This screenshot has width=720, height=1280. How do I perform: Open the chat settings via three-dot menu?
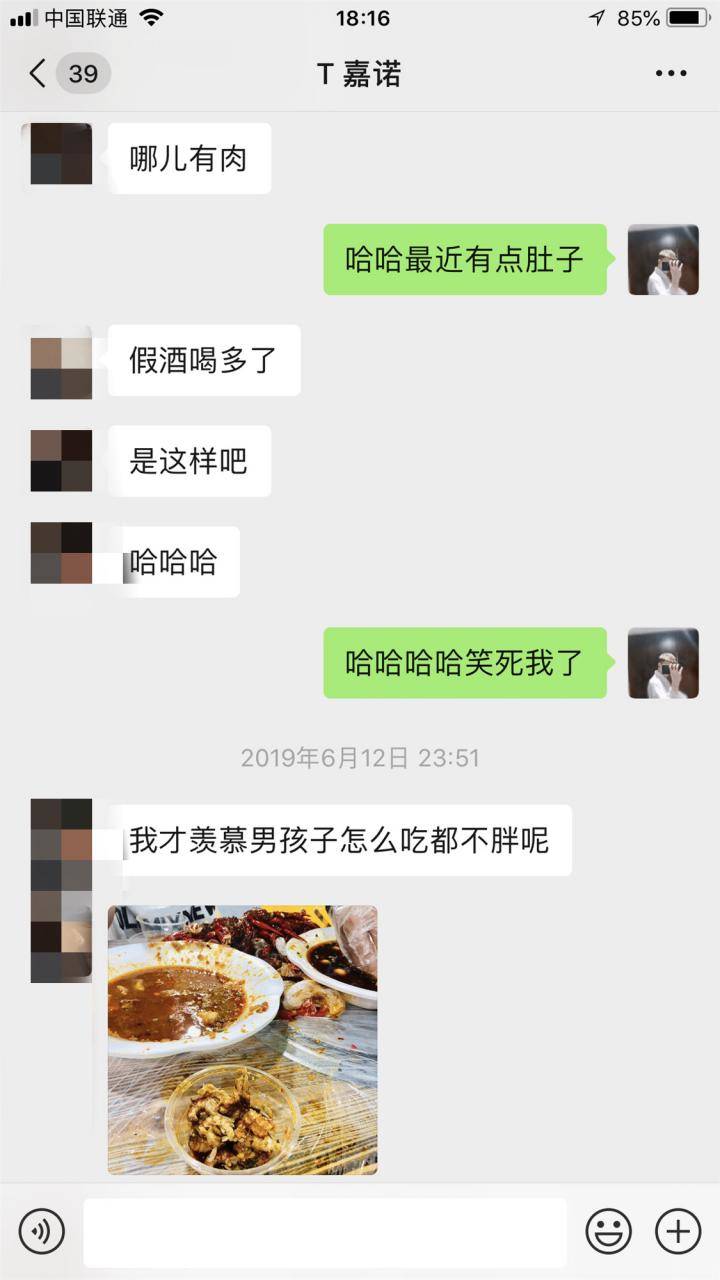pos(671,73)
